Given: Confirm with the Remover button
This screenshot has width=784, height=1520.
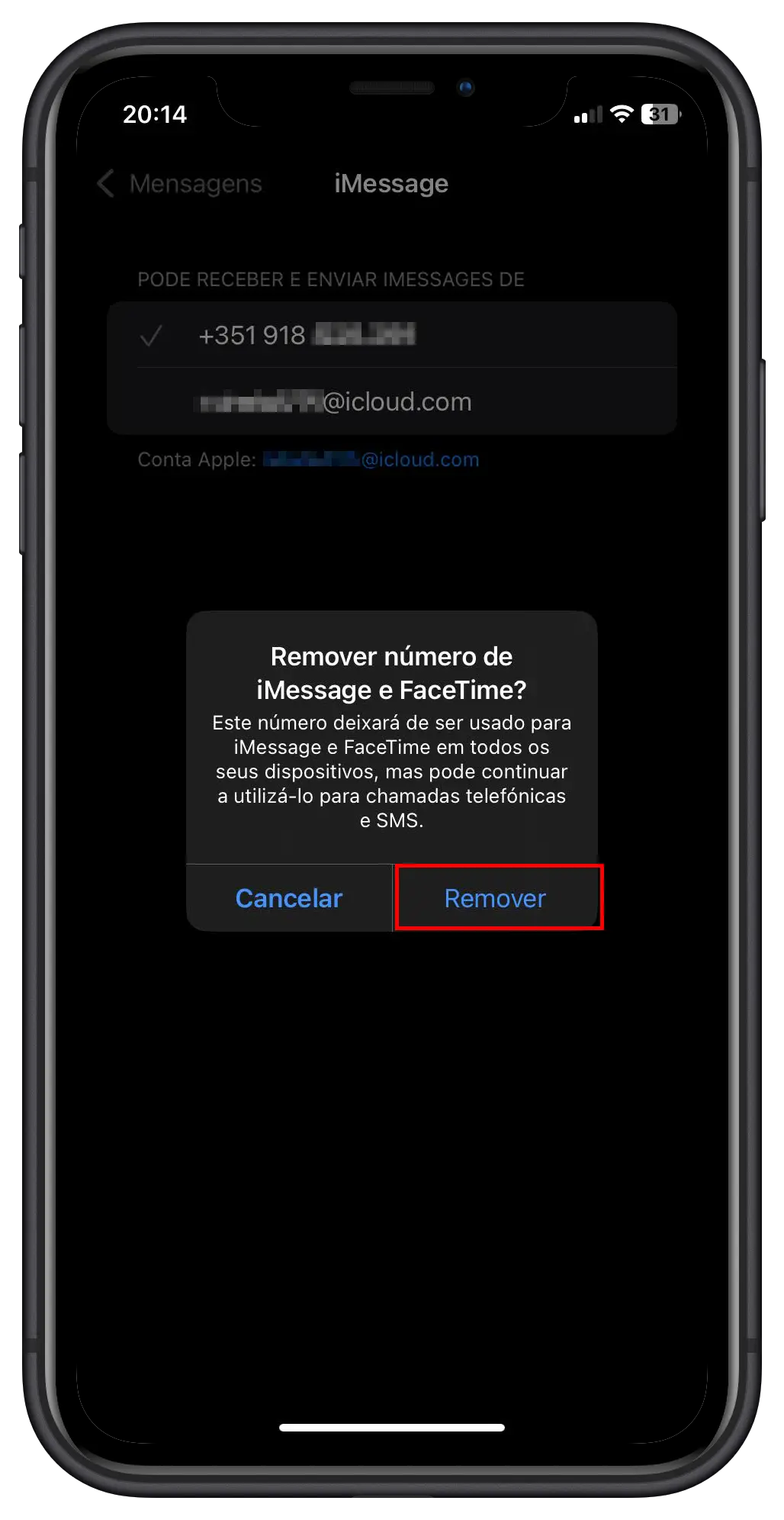Looking at the screenshot, I should coord(496,898).
